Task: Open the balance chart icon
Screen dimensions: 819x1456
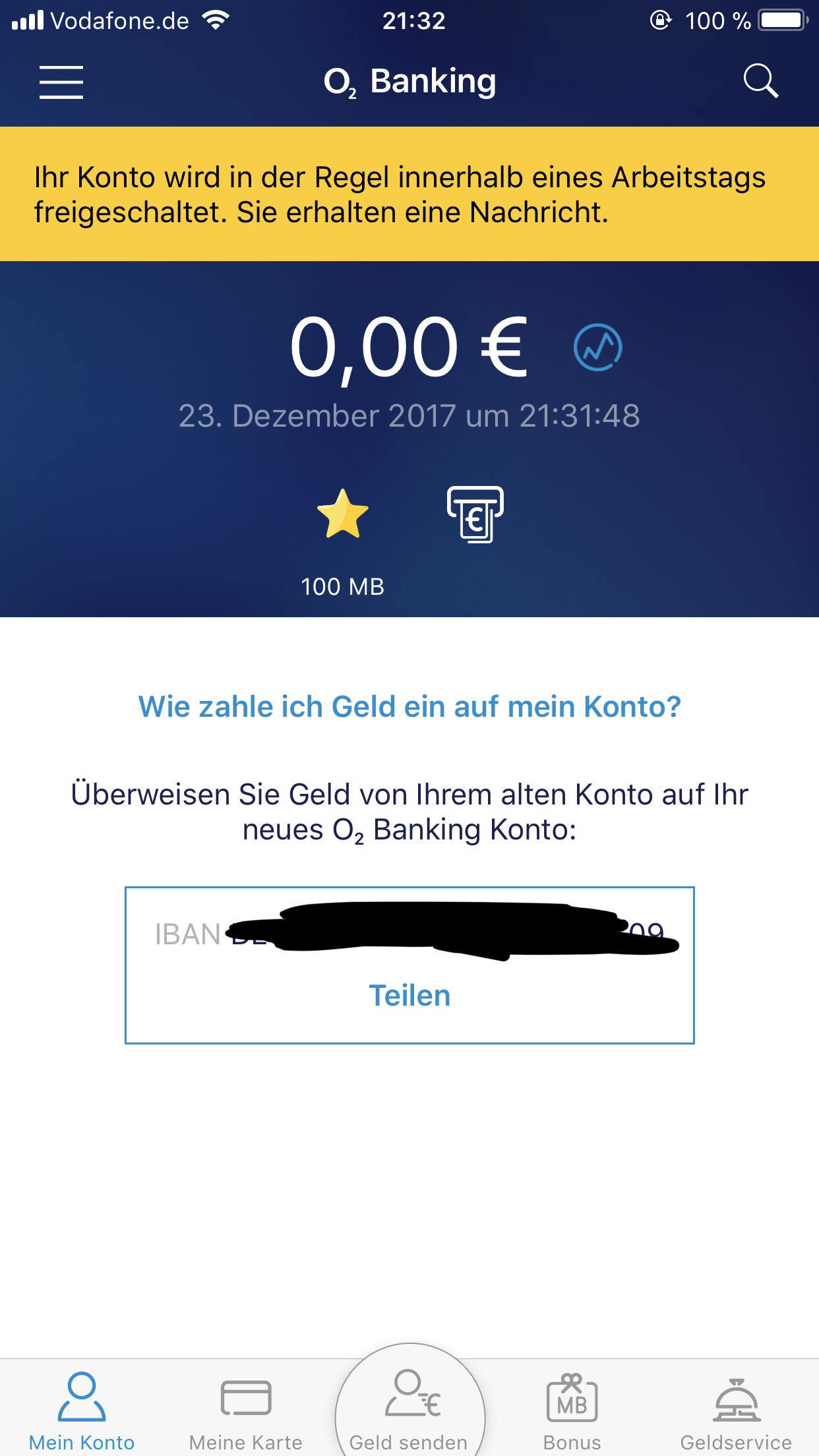Action: coord(597,348)
